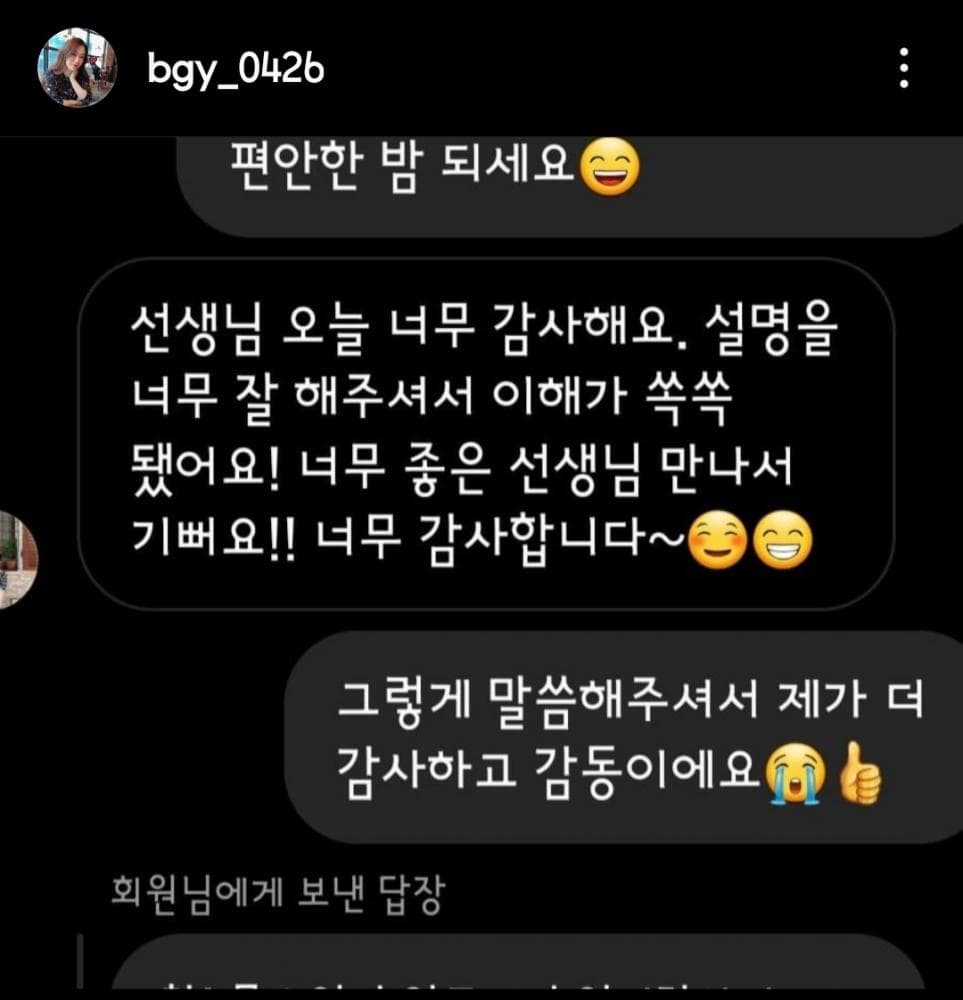
Task: Tap the bgy_0426 username
Action: (x=235, y=69)
